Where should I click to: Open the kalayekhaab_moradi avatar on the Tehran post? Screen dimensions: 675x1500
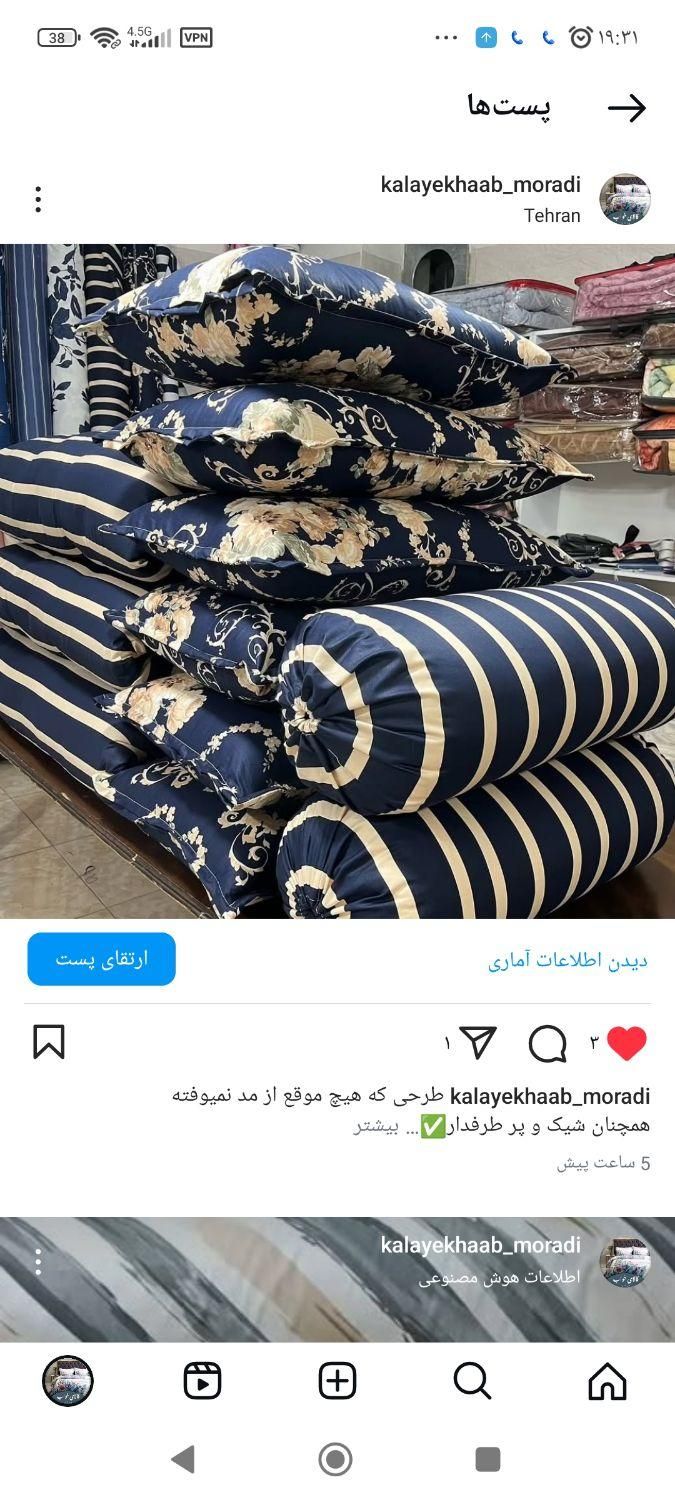point(625,199)
